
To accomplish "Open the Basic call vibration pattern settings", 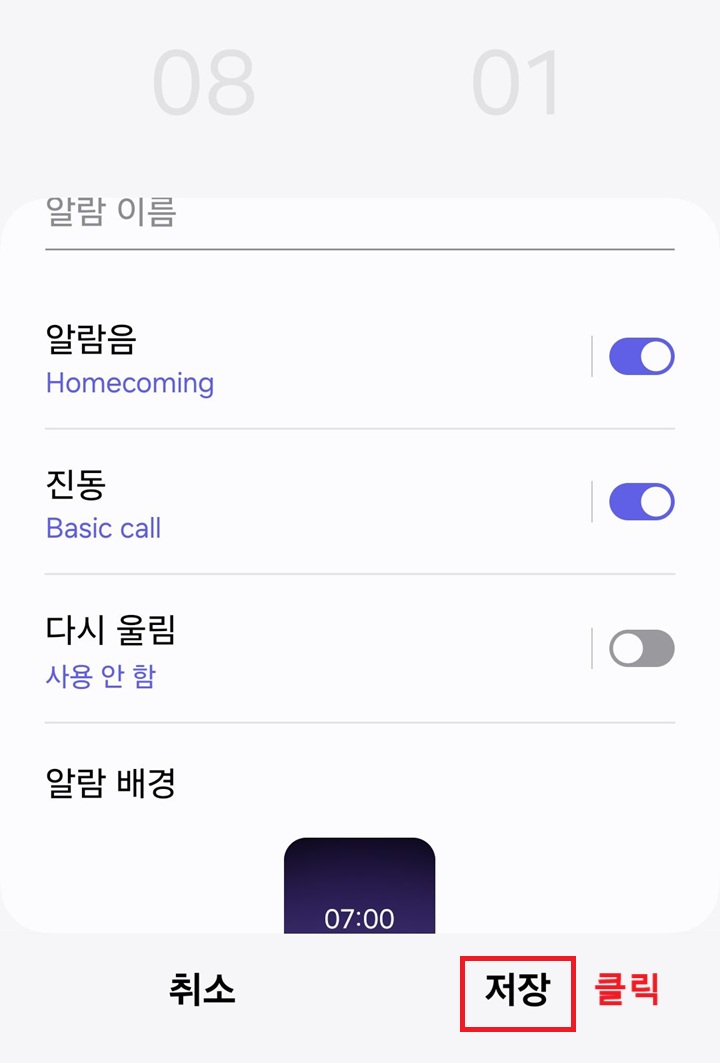I will point(104,528).
